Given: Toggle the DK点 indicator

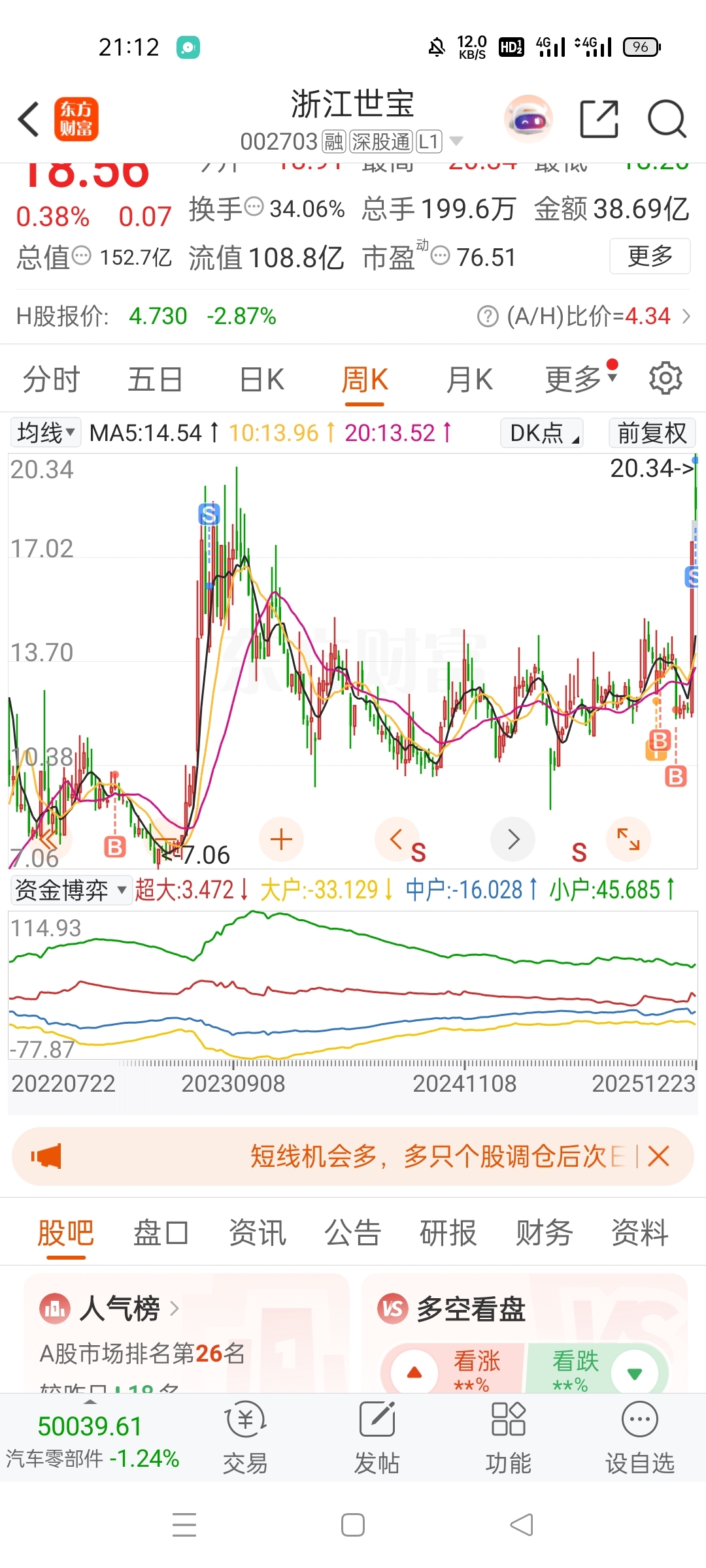Looking at the screenshot, I should (x=541, y=433).
